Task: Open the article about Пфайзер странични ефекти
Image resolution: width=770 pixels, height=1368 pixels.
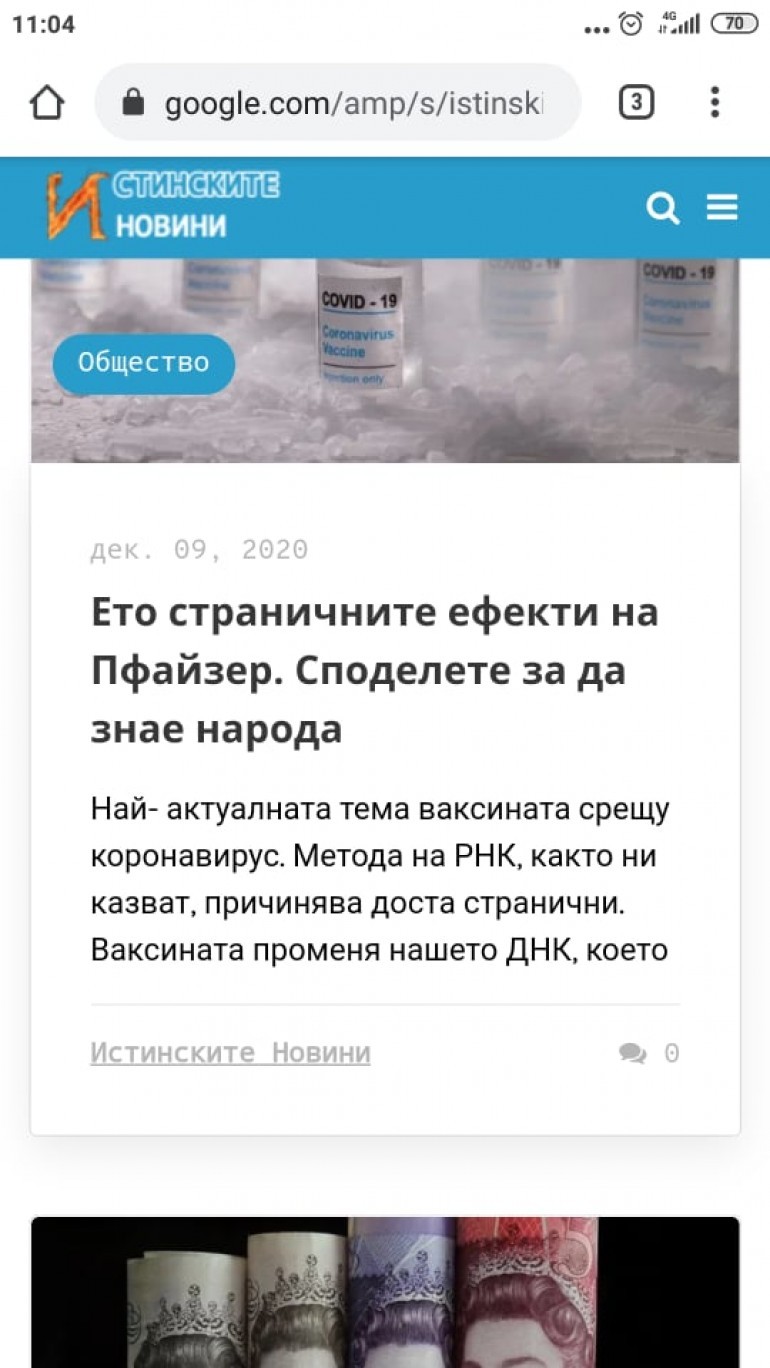Action: (x=374, y=670)
